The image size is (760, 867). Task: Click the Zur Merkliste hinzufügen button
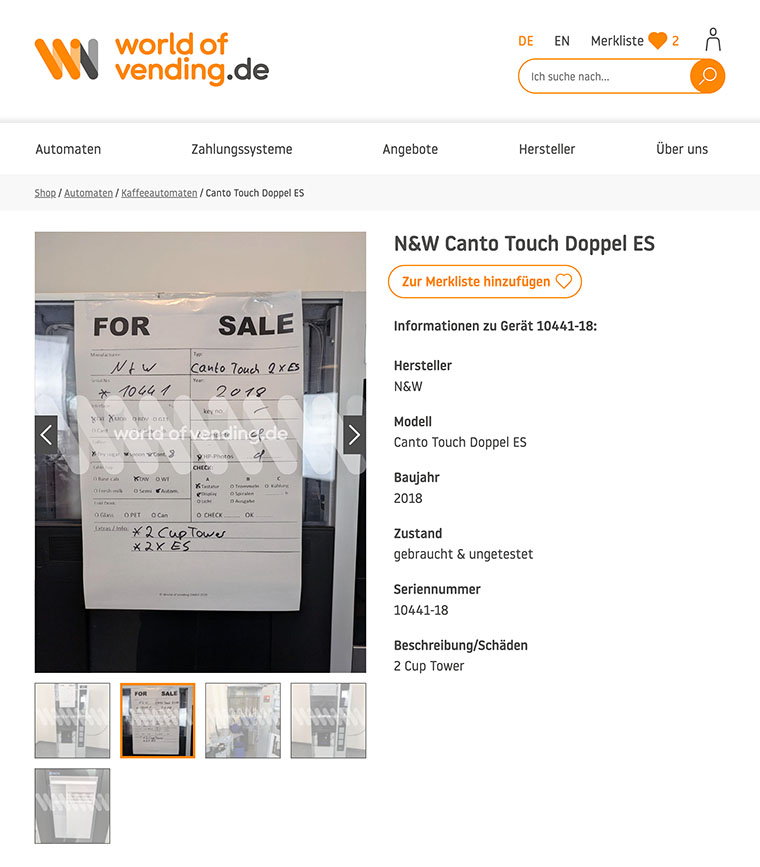485,281
